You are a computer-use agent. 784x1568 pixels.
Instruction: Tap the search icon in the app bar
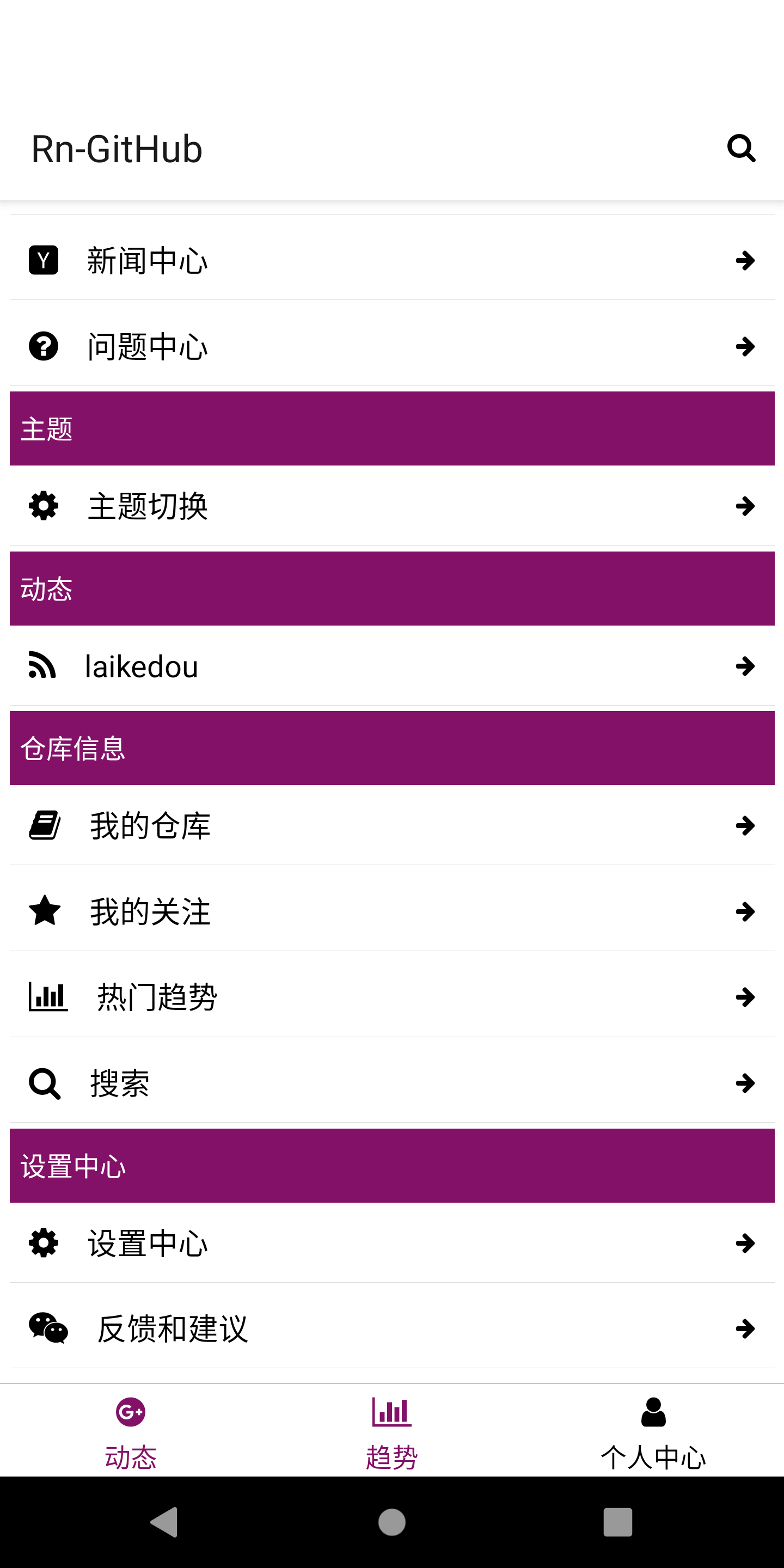point(741,149)
